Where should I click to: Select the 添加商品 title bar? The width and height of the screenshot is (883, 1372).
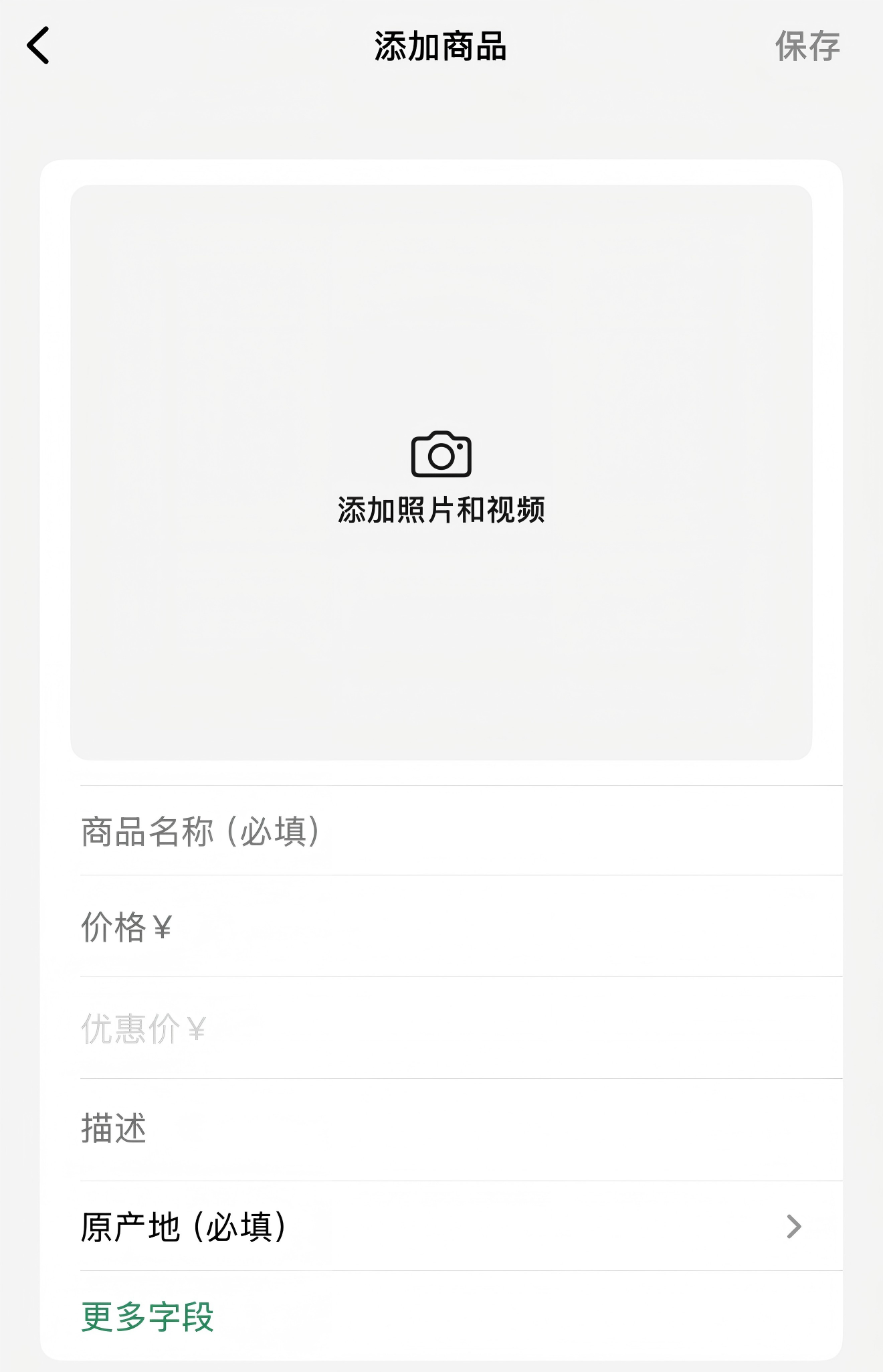441,47
